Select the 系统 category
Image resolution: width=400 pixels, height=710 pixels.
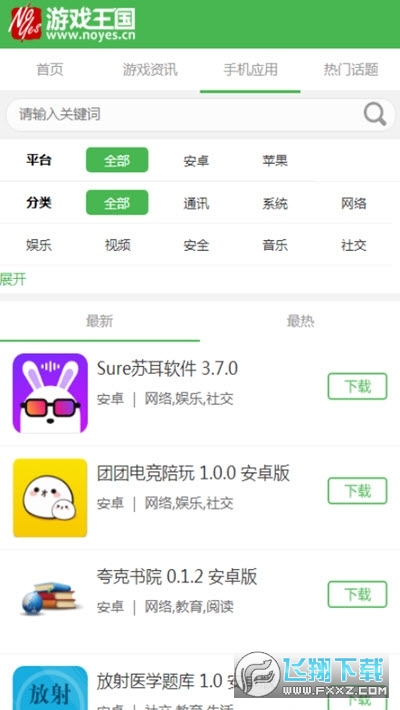tap(275, 203)
